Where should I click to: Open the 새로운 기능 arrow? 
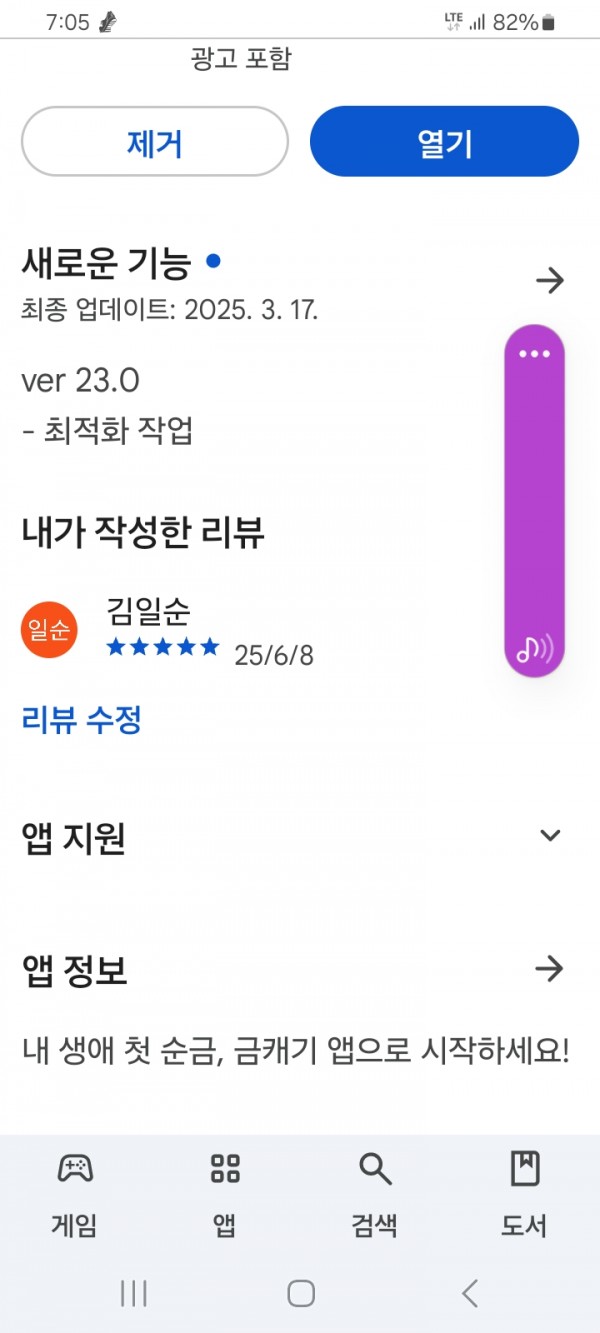tap(549, 281)
